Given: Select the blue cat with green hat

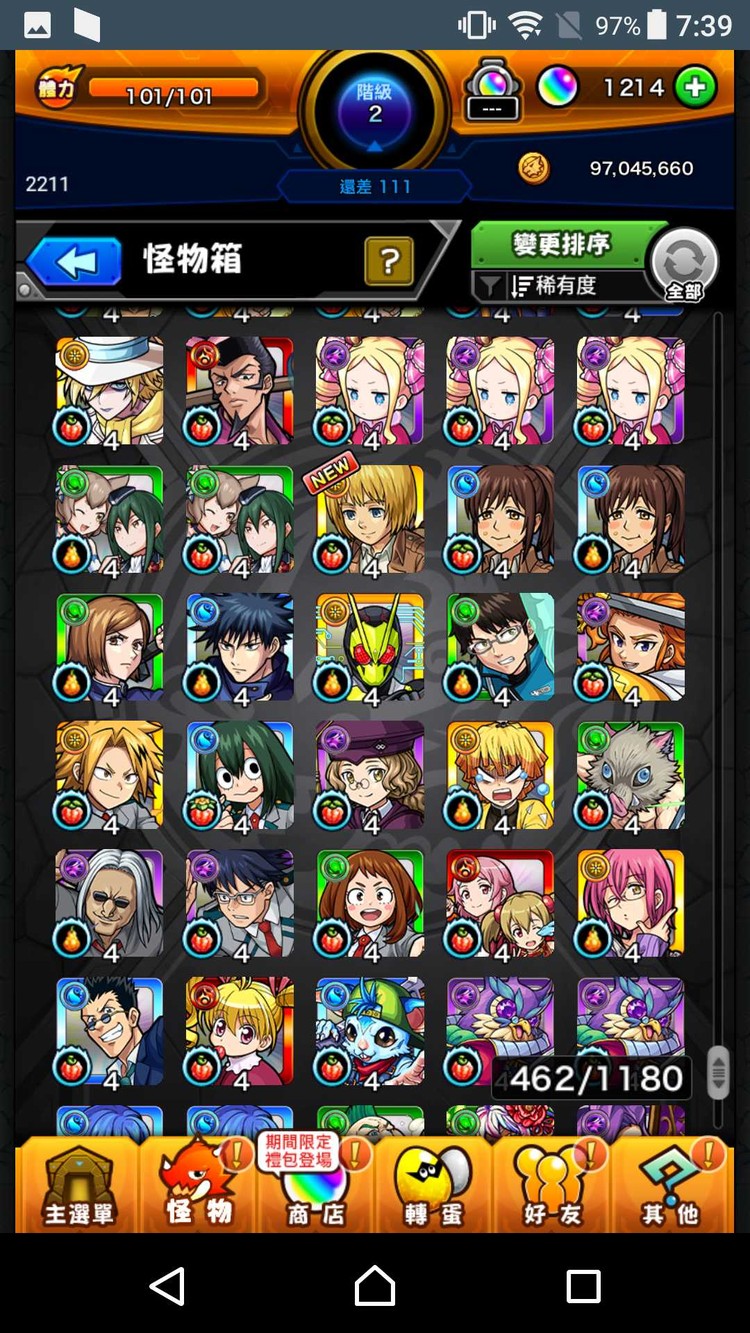Looking at the screenshot, I should point(370,1032).
